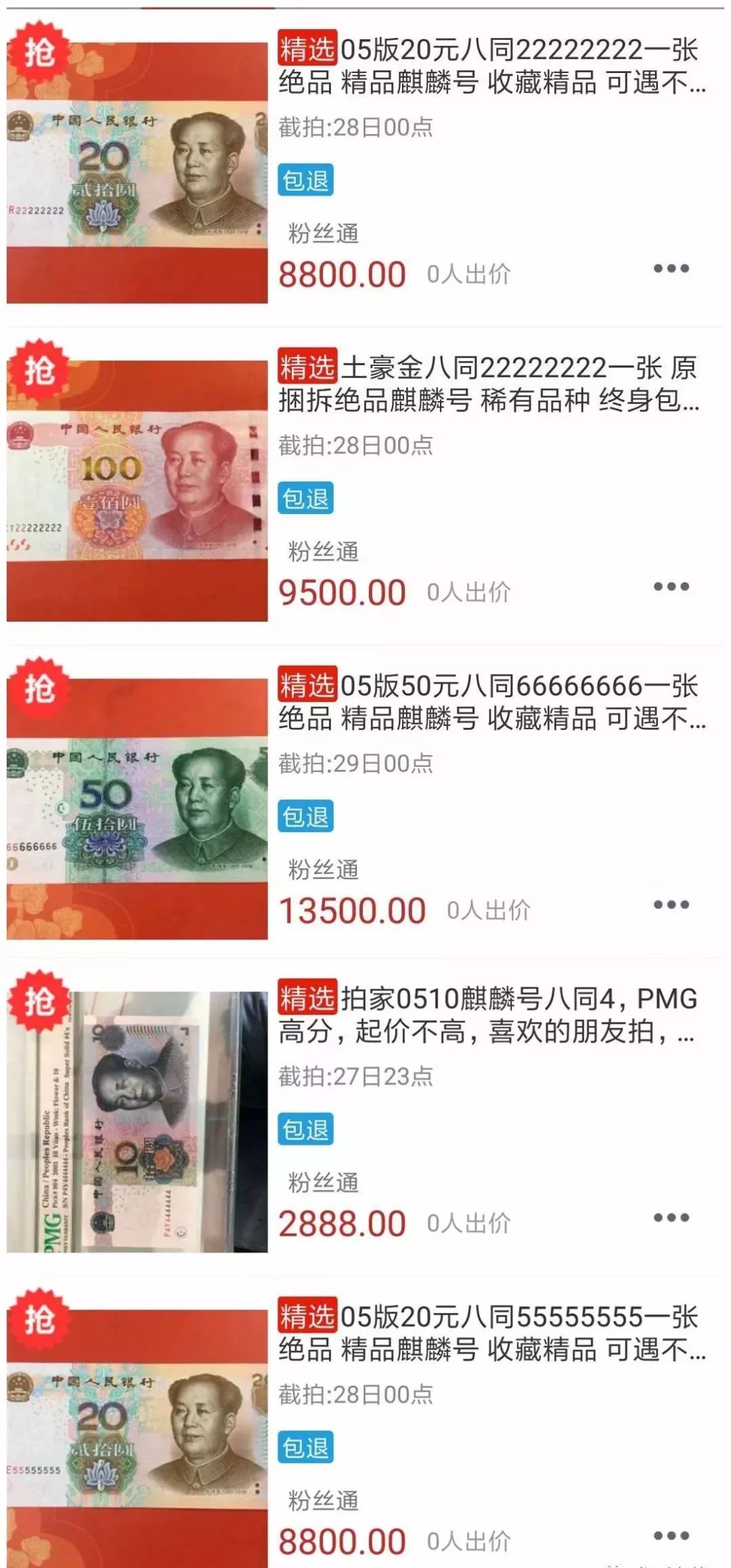Open the 05版20元八同22222222 auction listing
This screenshot has height=1568, width=731.
(491, 66)
